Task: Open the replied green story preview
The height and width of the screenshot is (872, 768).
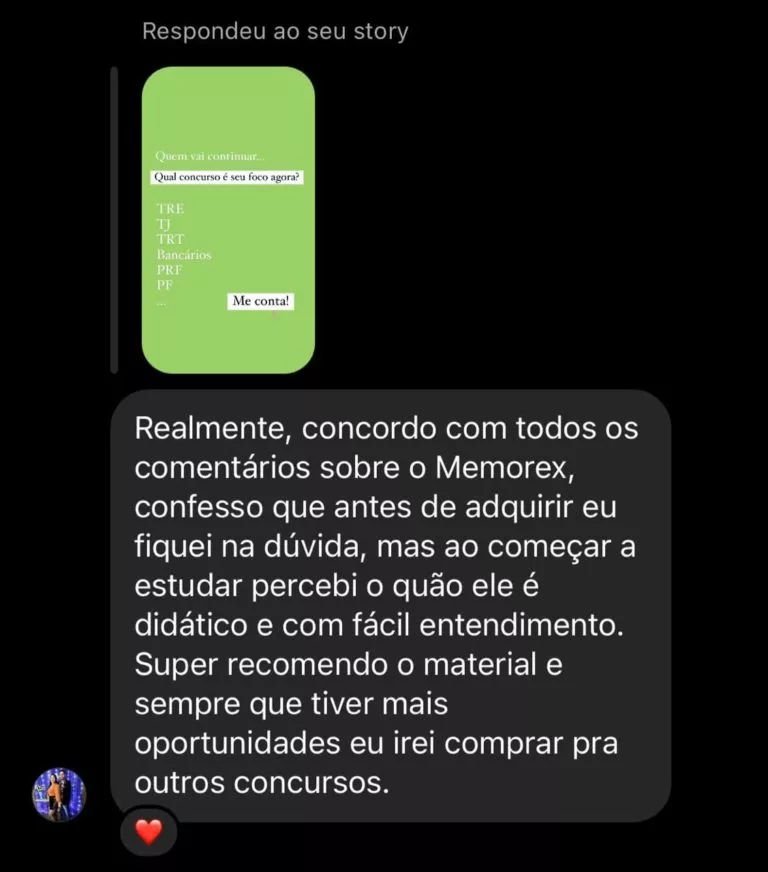Action: coord(228,220)
